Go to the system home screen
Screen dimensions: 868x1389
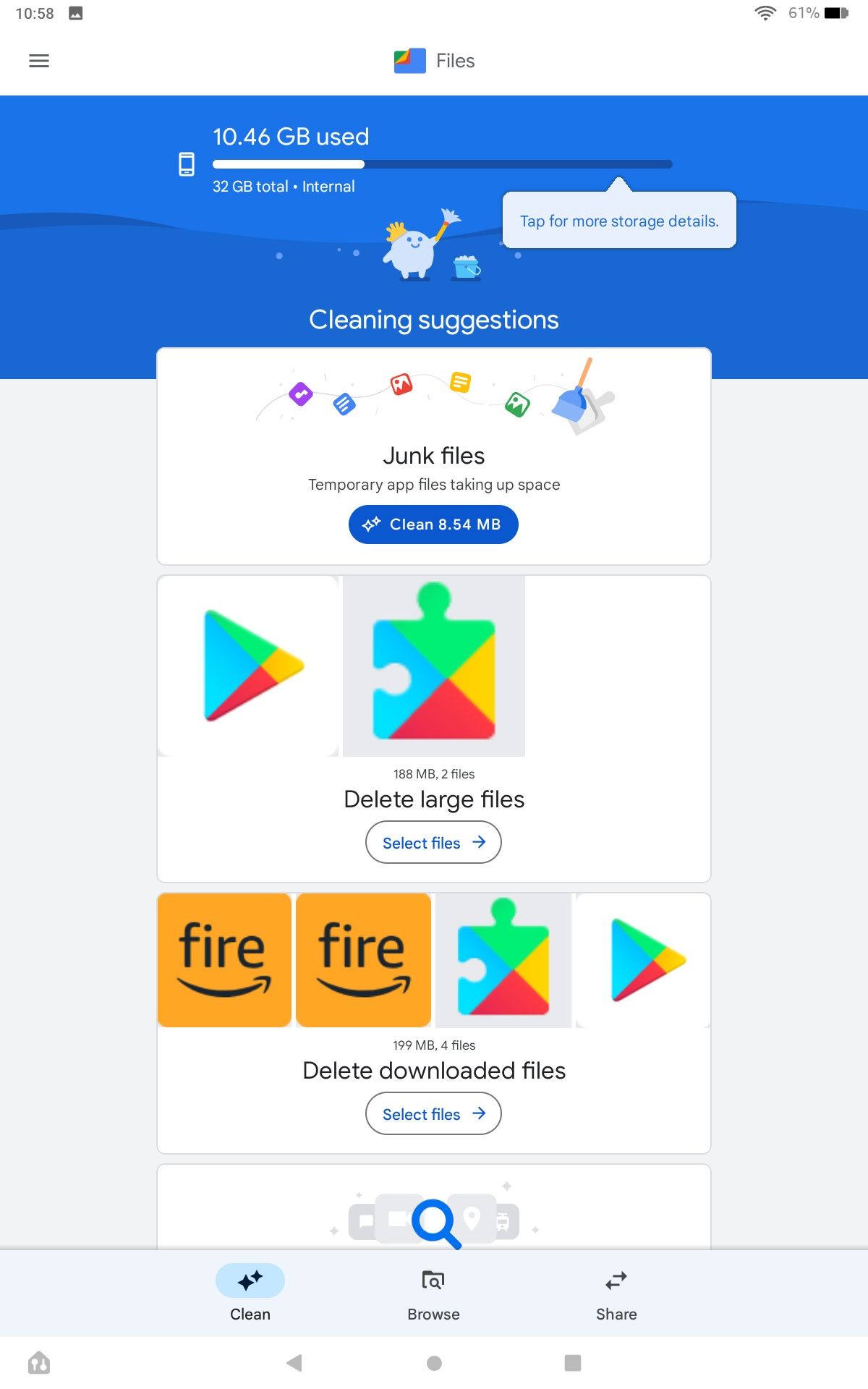click(434, 1363)
